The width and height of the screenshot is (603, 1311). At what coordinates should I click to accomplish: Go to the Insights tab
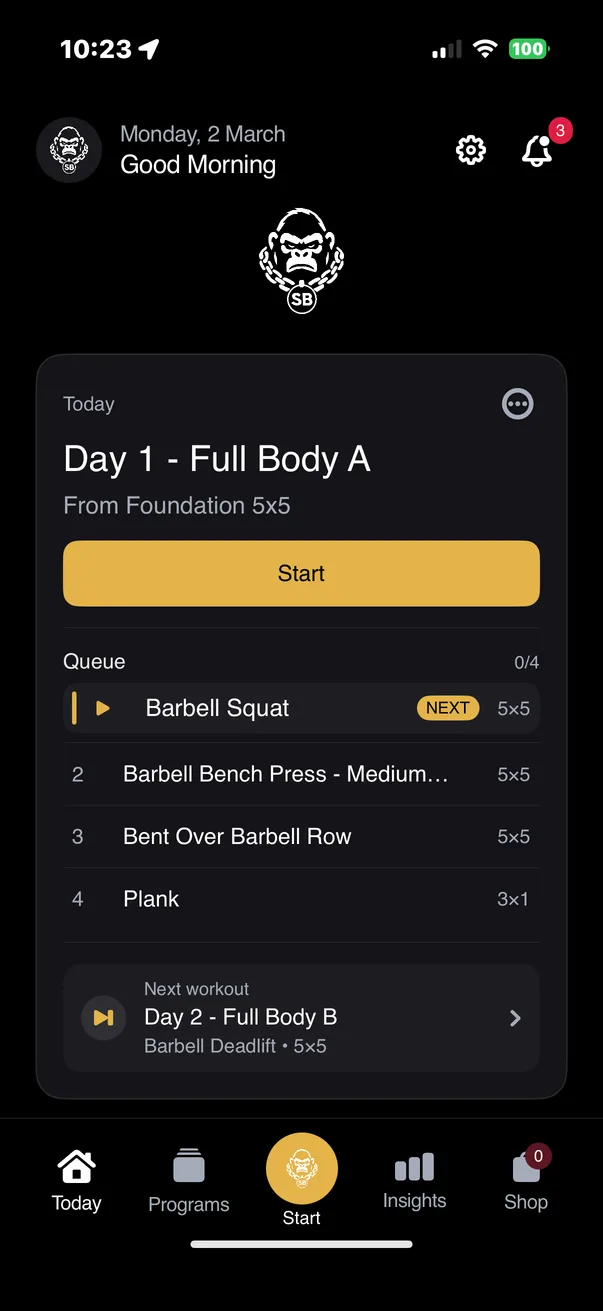click(414, 1181)
